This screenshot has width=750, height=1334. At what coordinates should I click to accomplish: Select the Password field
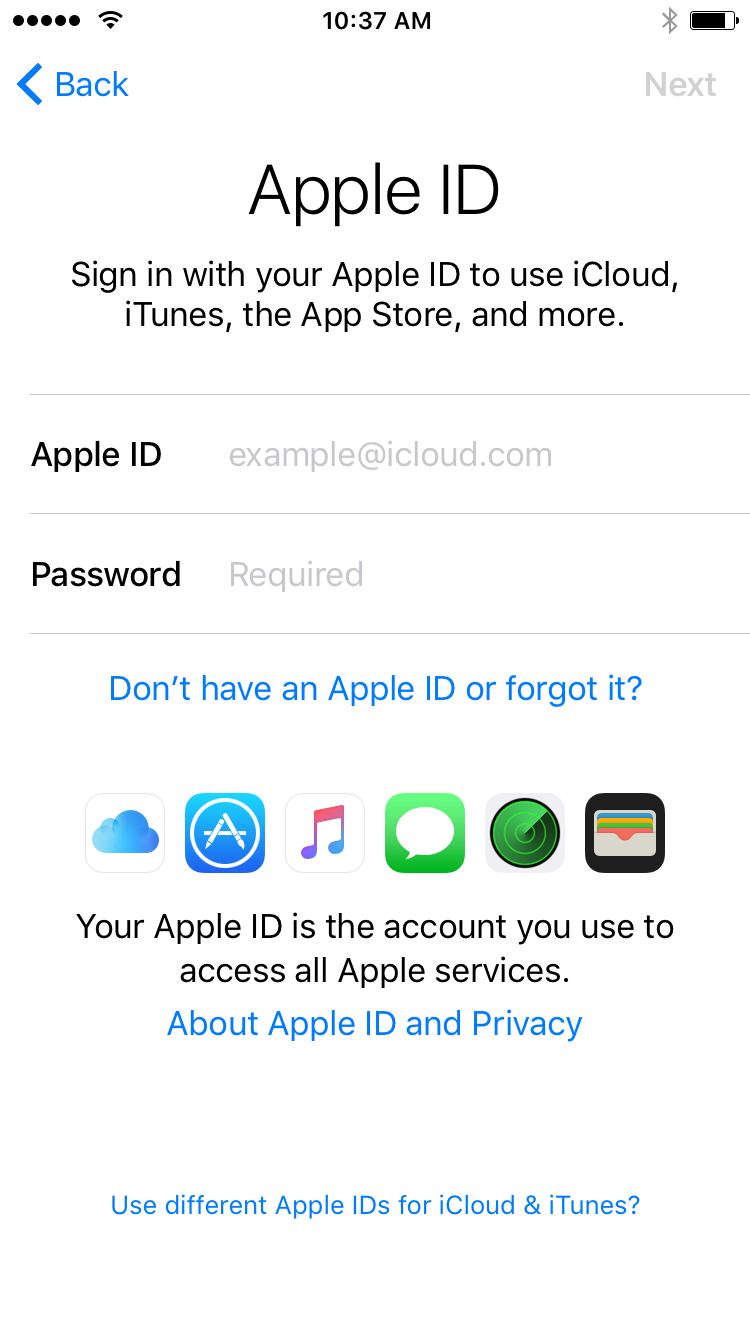[x=390, y=574]
